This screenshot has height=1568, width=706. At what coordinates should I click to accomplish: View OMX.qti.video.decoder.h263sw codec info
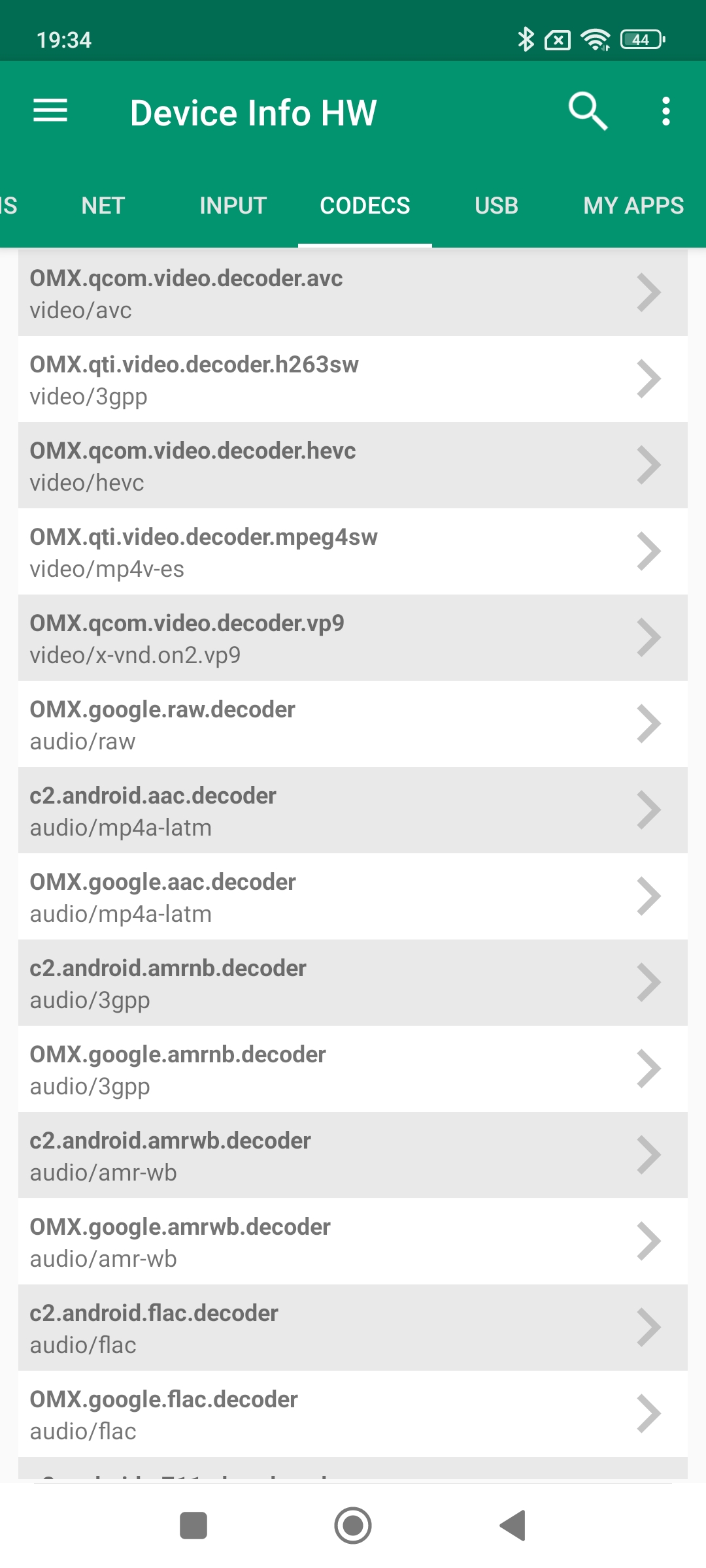tap(353, 380)
